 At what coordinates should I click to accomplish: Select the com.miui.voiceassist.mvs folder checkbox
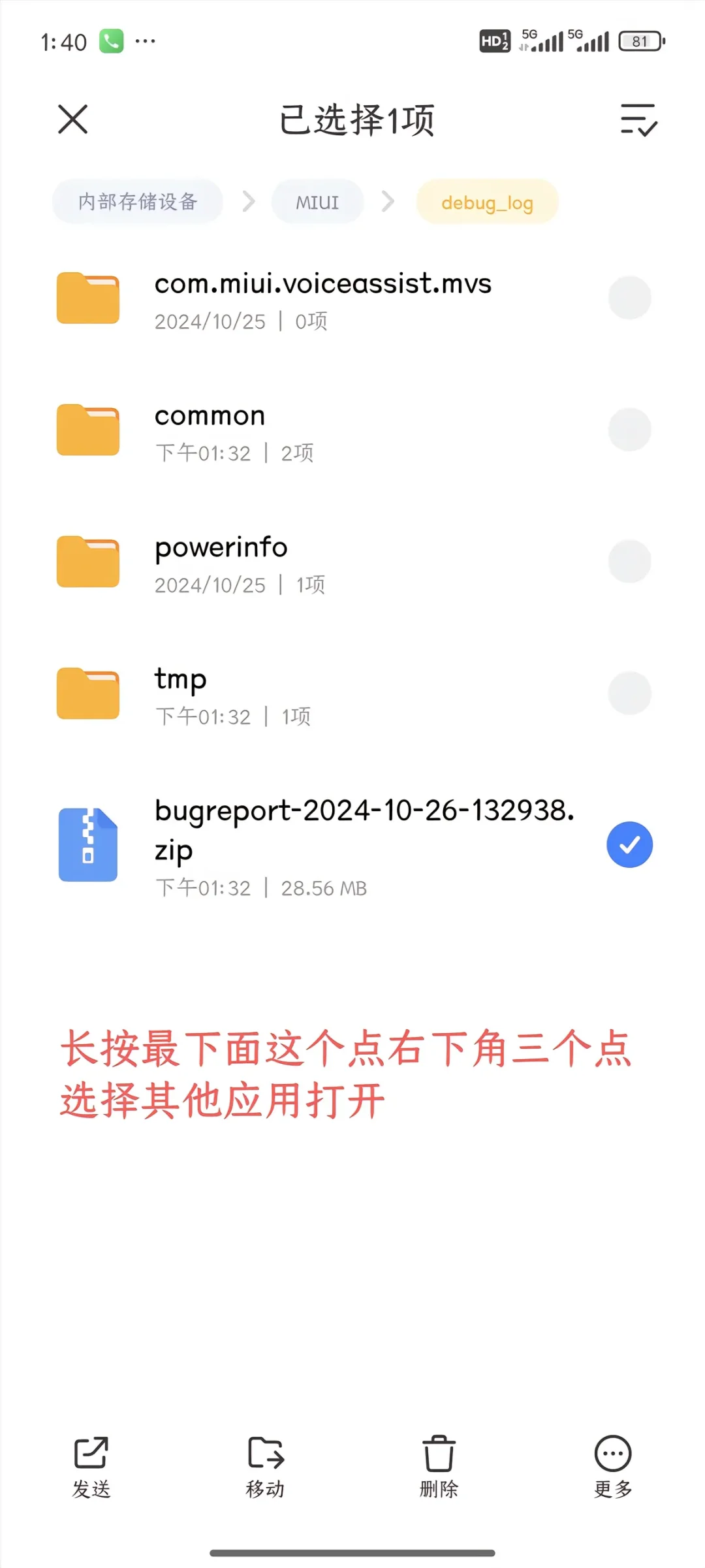pyautogui.click(x=629, y=298)
